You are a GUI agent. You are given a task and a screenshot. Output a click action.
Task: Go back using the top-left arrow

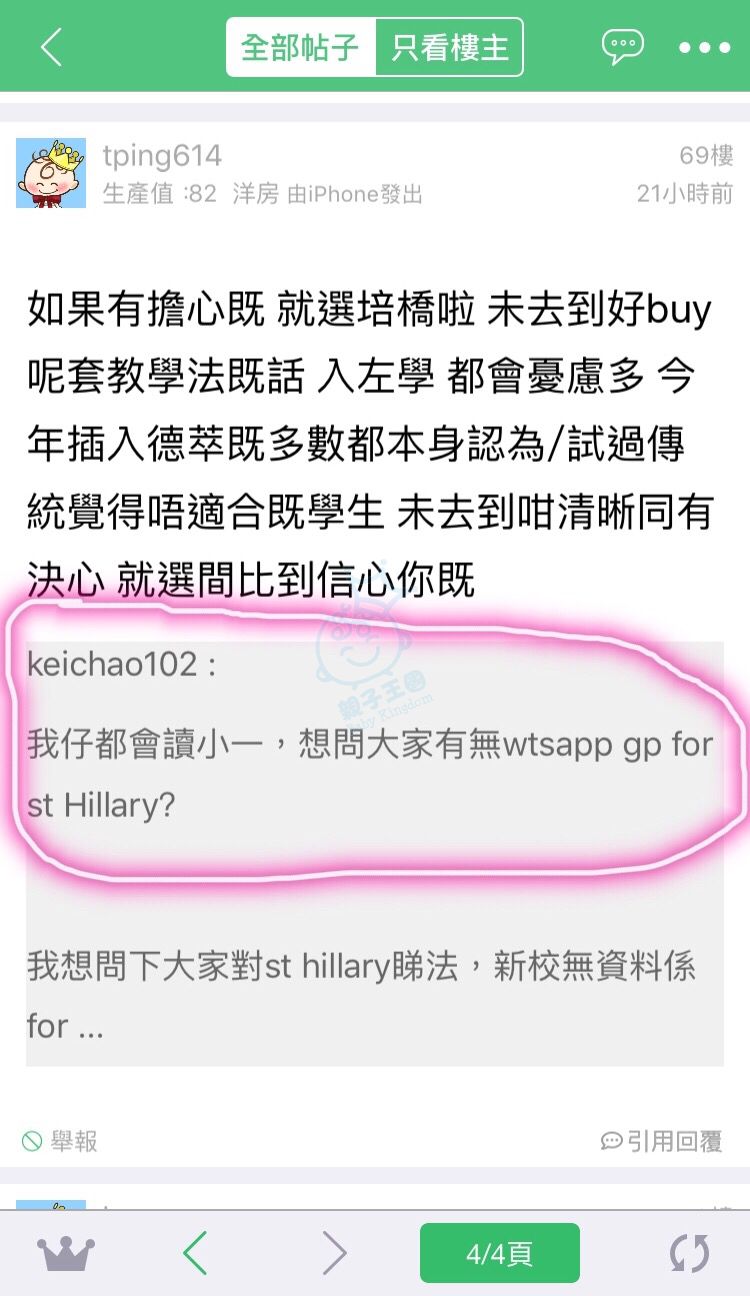pos(52,47)
